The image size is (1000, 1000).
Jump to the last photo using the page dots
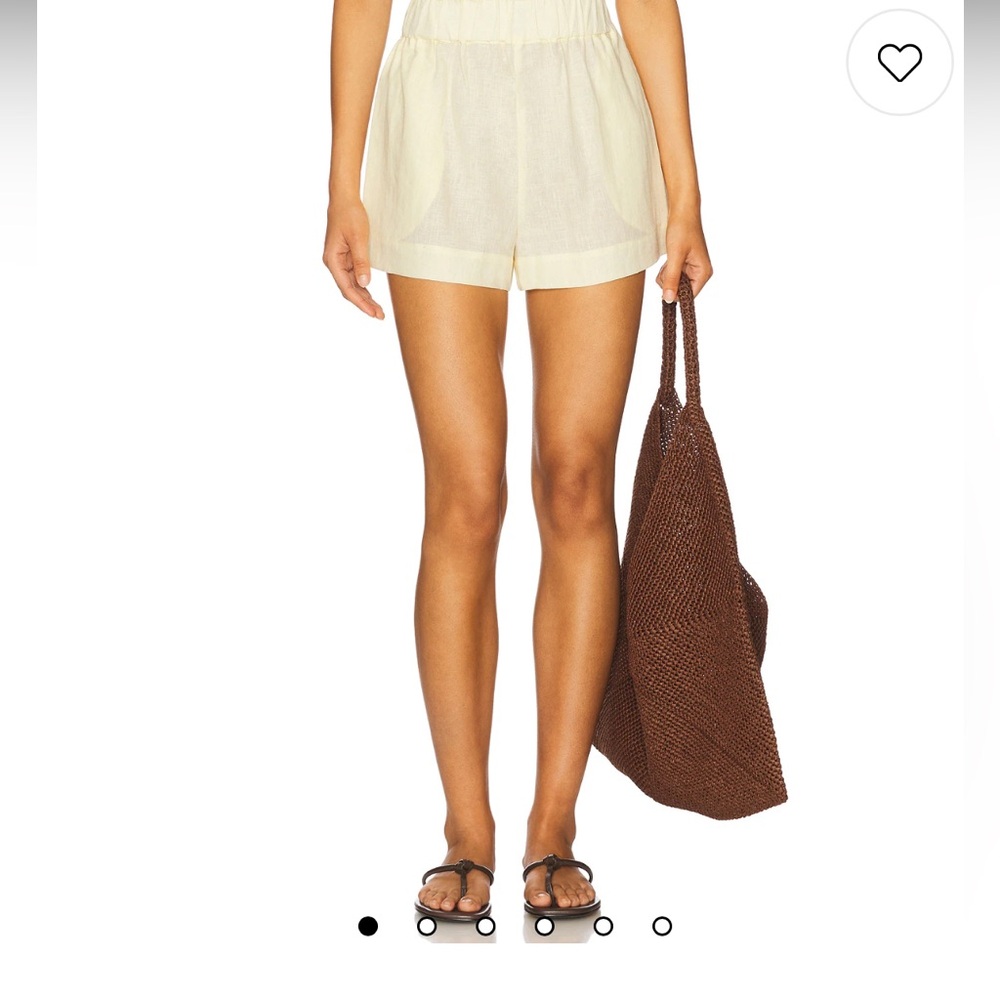coord(662,926)
